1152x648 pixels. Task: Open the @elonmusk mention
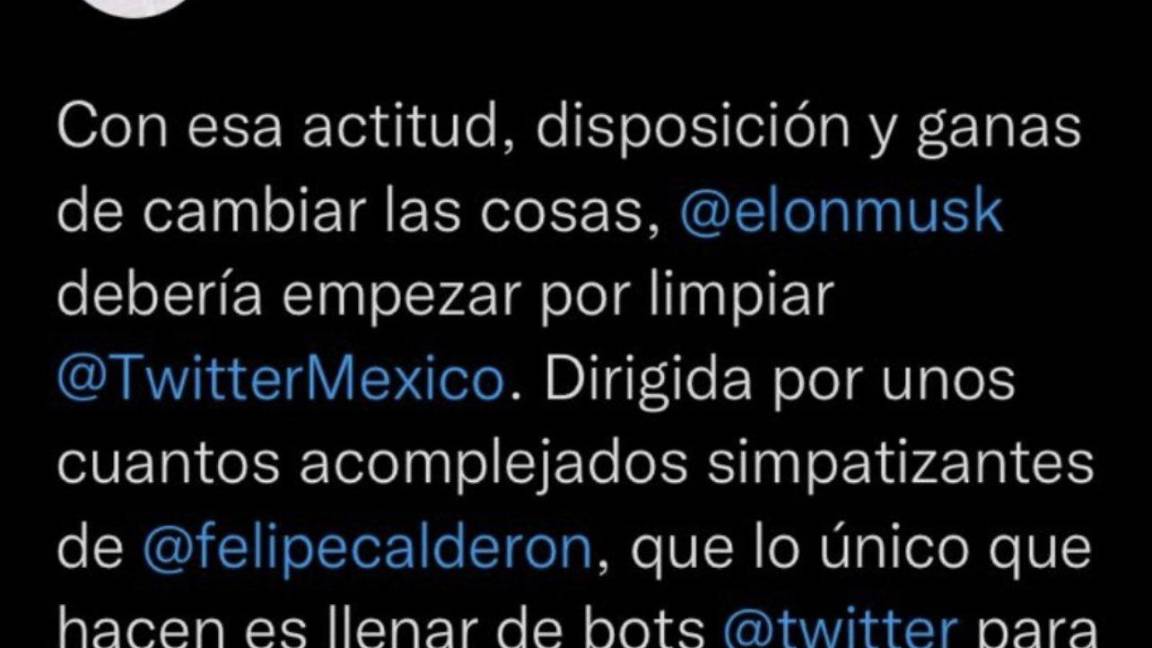click(x=840, y=213)
